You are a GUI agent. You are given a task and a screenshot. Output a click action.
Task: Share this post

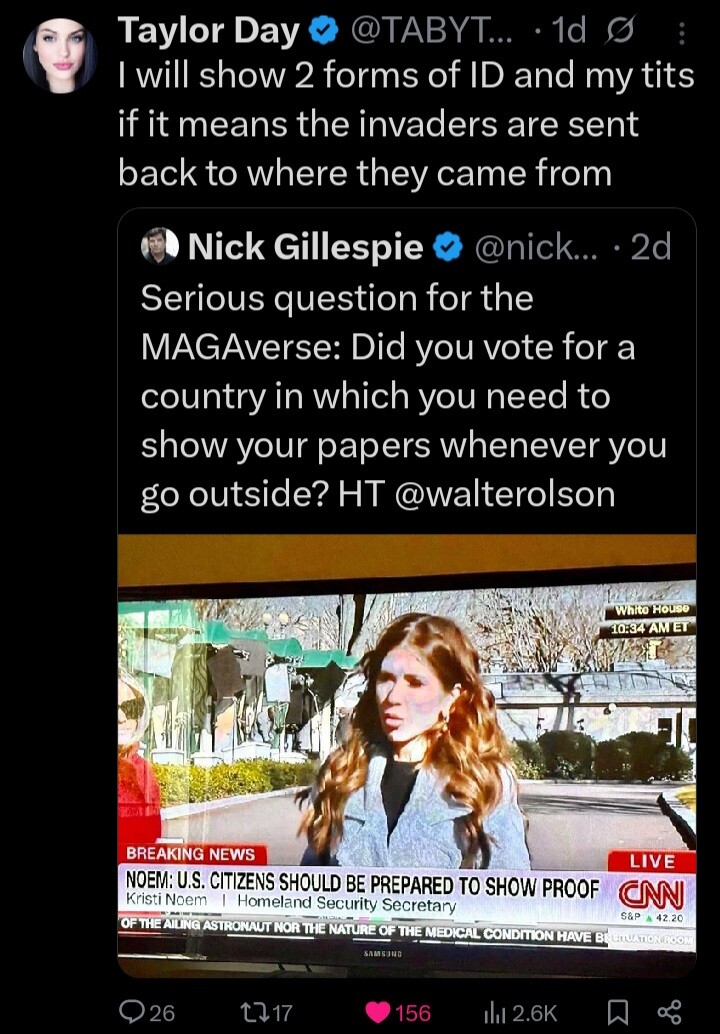point(672,1012)
